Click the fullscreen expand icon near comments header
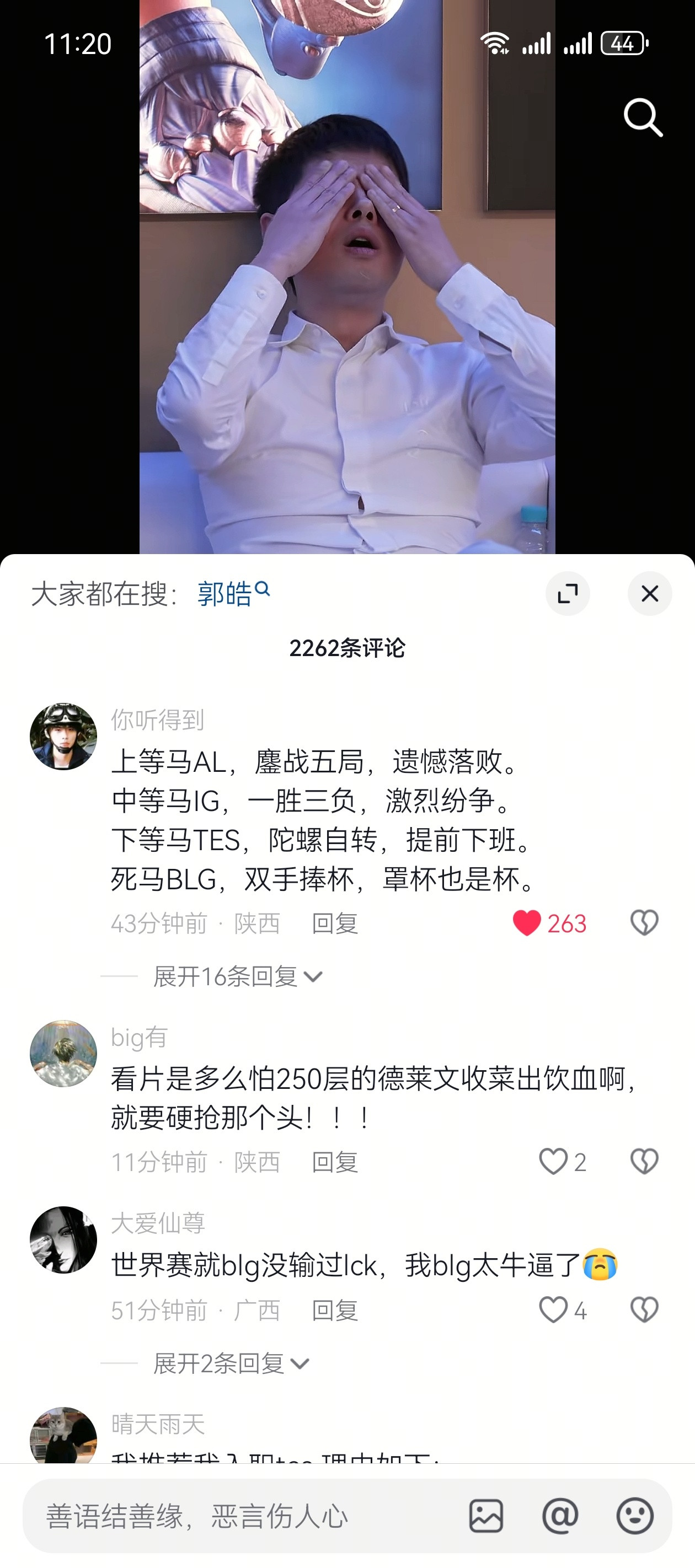The width and height of the screenshot is (695, 1568). [x=568, y=593]
